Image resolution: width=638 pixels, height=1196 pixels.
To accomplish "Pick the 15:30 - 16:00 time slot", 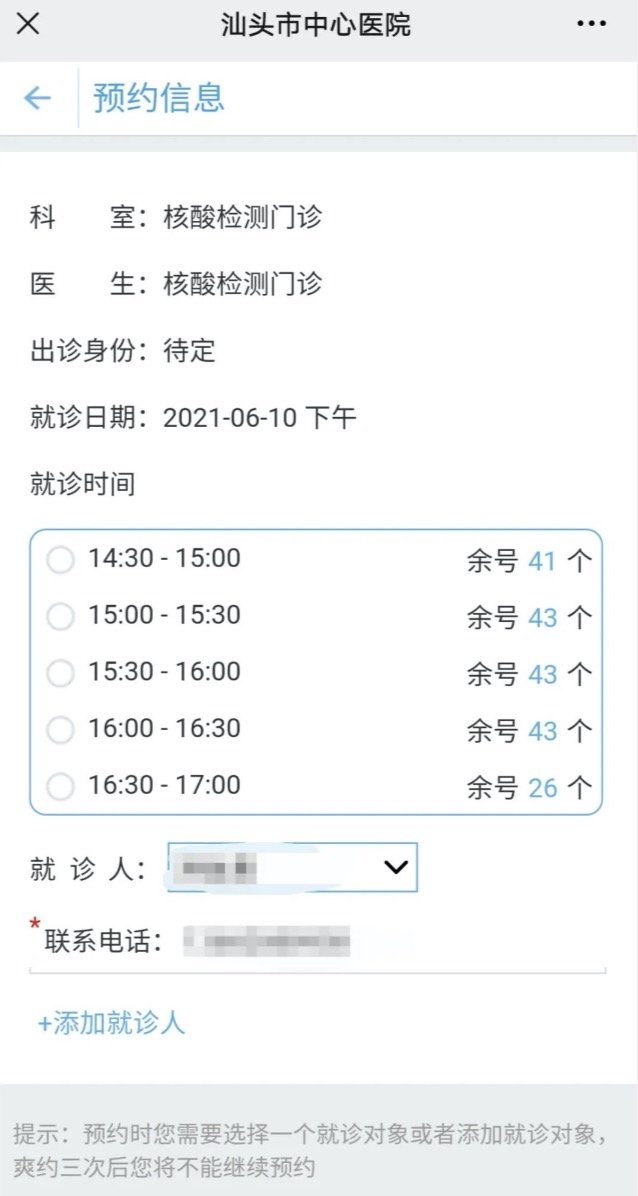I will pos(61,674).
